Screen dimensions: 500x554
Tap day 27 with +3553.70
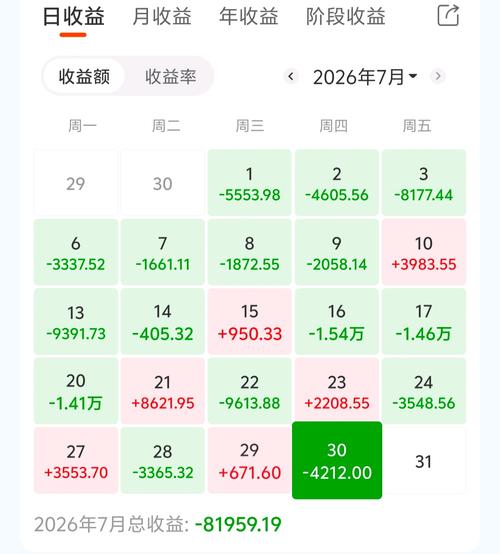point(76,460)
